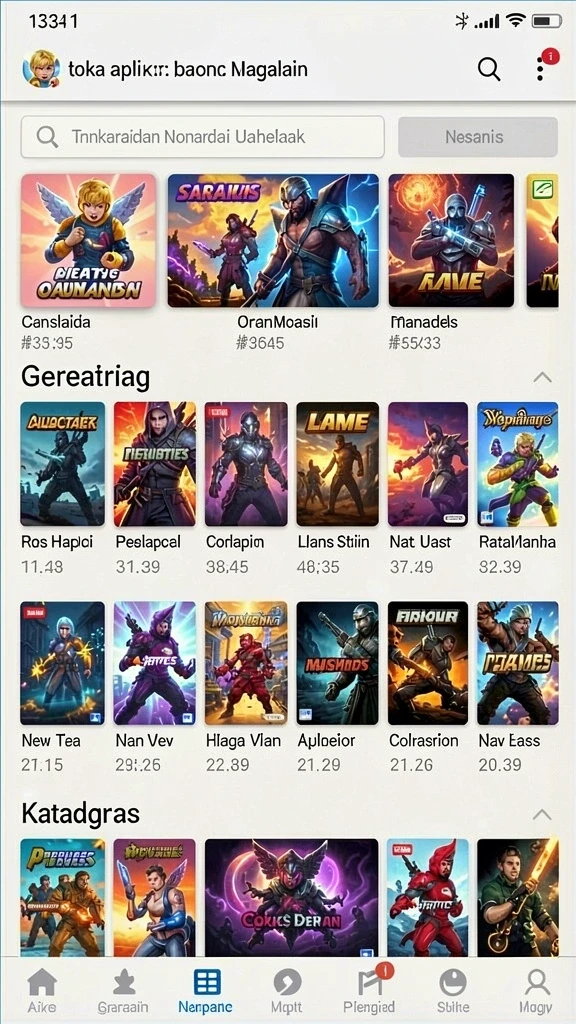The image size is (576, 1024).
Task: Focus the Tnnkaraidan Nonardai search field
Action: (202, 136)
